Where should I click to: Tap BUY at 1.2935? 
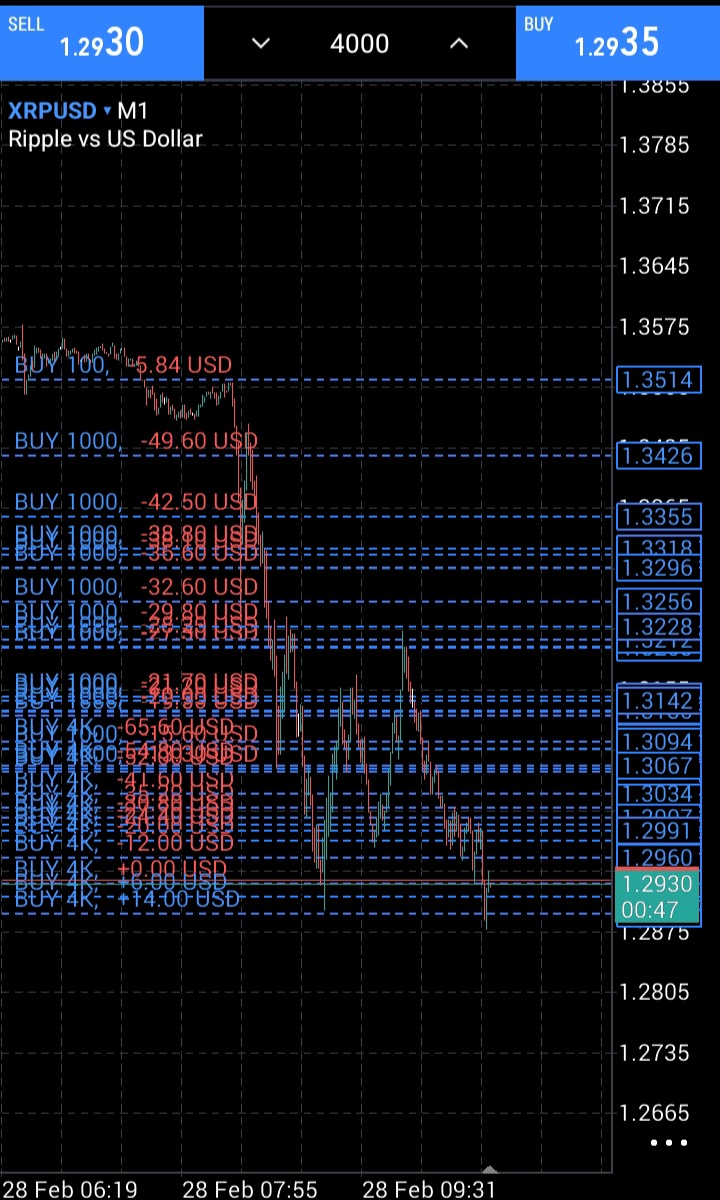tap(617, 40)
